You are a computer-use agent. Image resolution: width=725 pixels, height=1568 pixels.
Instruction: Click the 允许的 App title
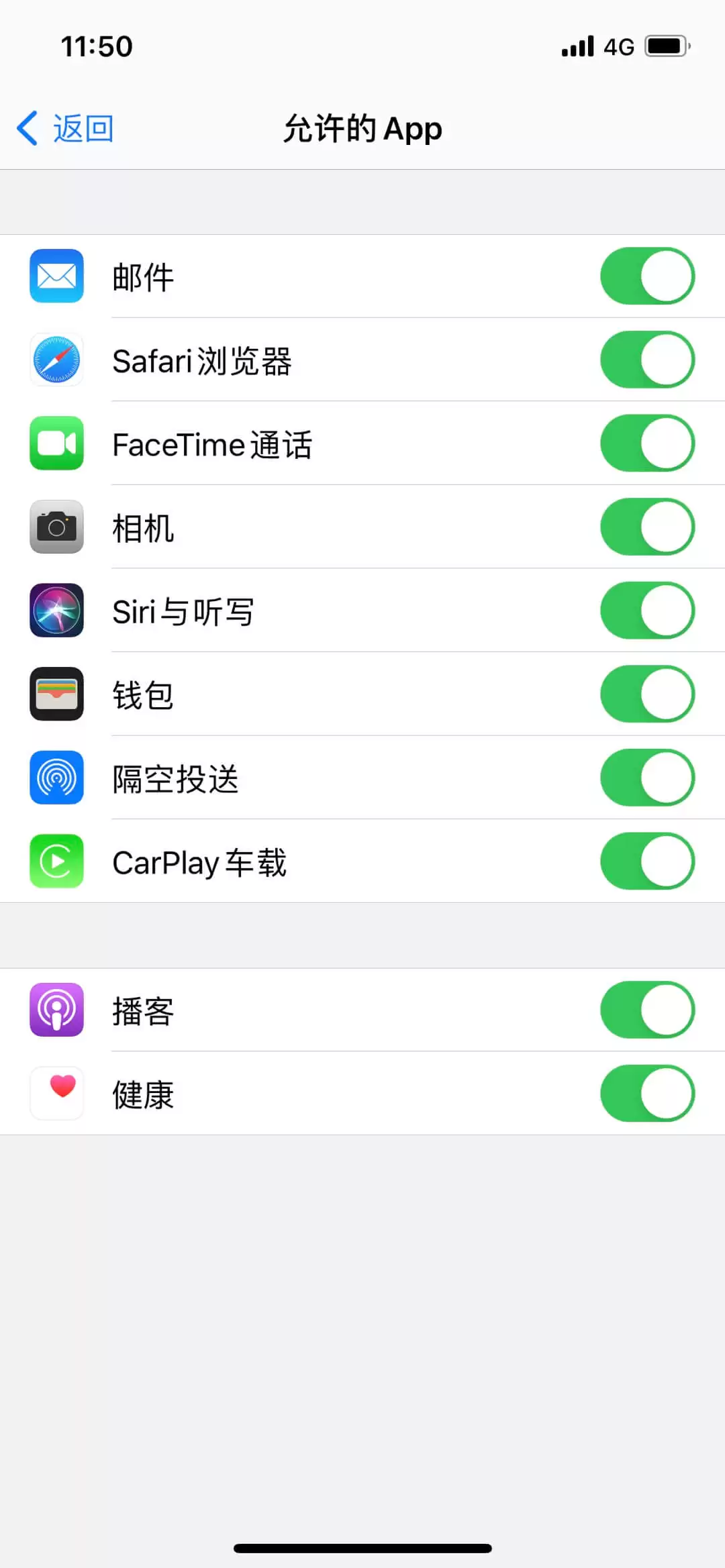point(362,128)
